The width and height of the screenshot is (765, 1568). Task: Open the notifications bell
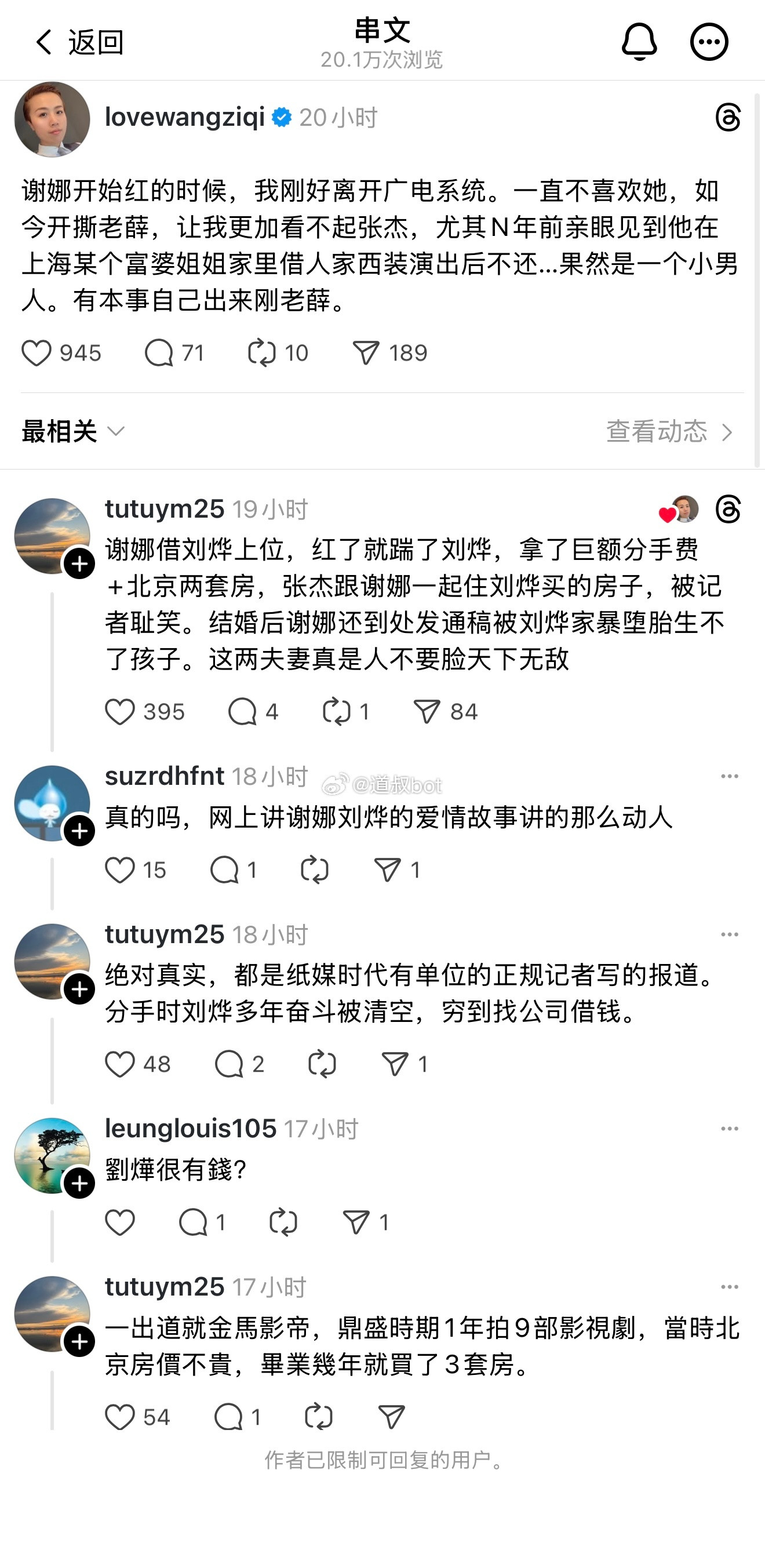point(639,42)
